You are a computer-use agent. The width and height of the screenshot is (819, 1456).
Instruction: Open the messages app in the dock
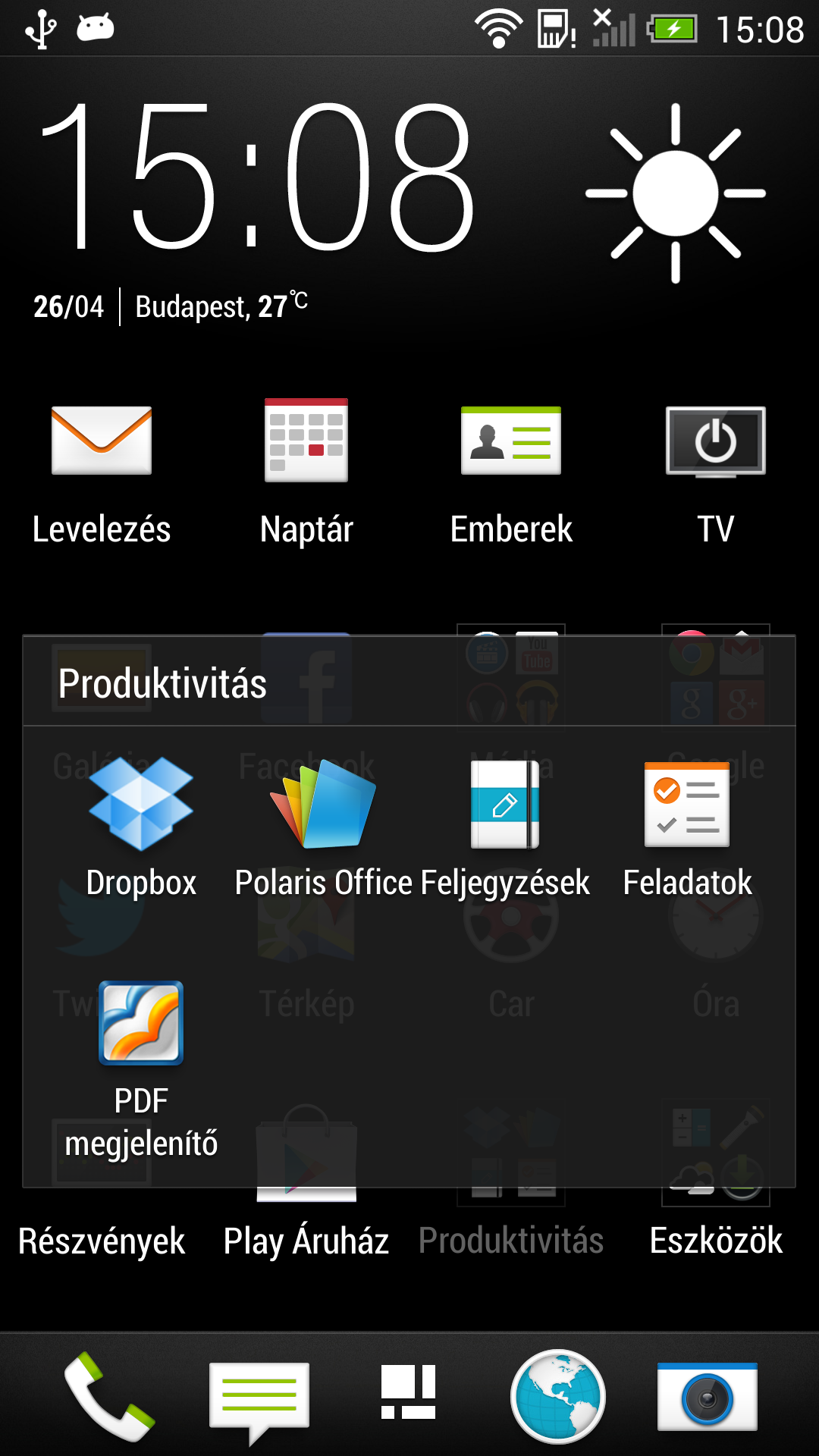[259, 1397]
